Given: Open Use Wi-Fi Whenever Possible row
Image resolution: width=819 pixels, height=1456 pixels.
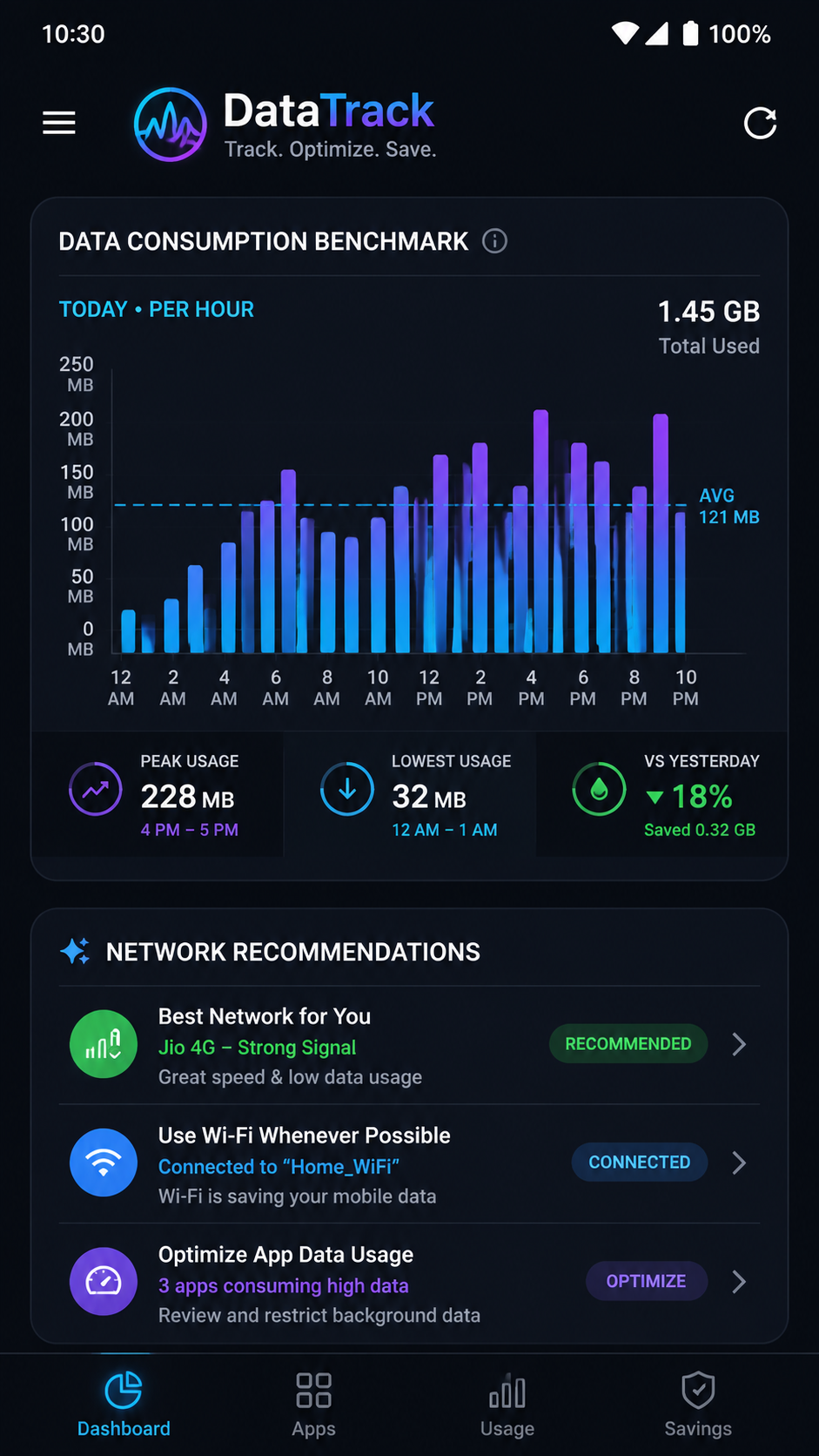Looking at the screenshot, I should coord(409,1164).
